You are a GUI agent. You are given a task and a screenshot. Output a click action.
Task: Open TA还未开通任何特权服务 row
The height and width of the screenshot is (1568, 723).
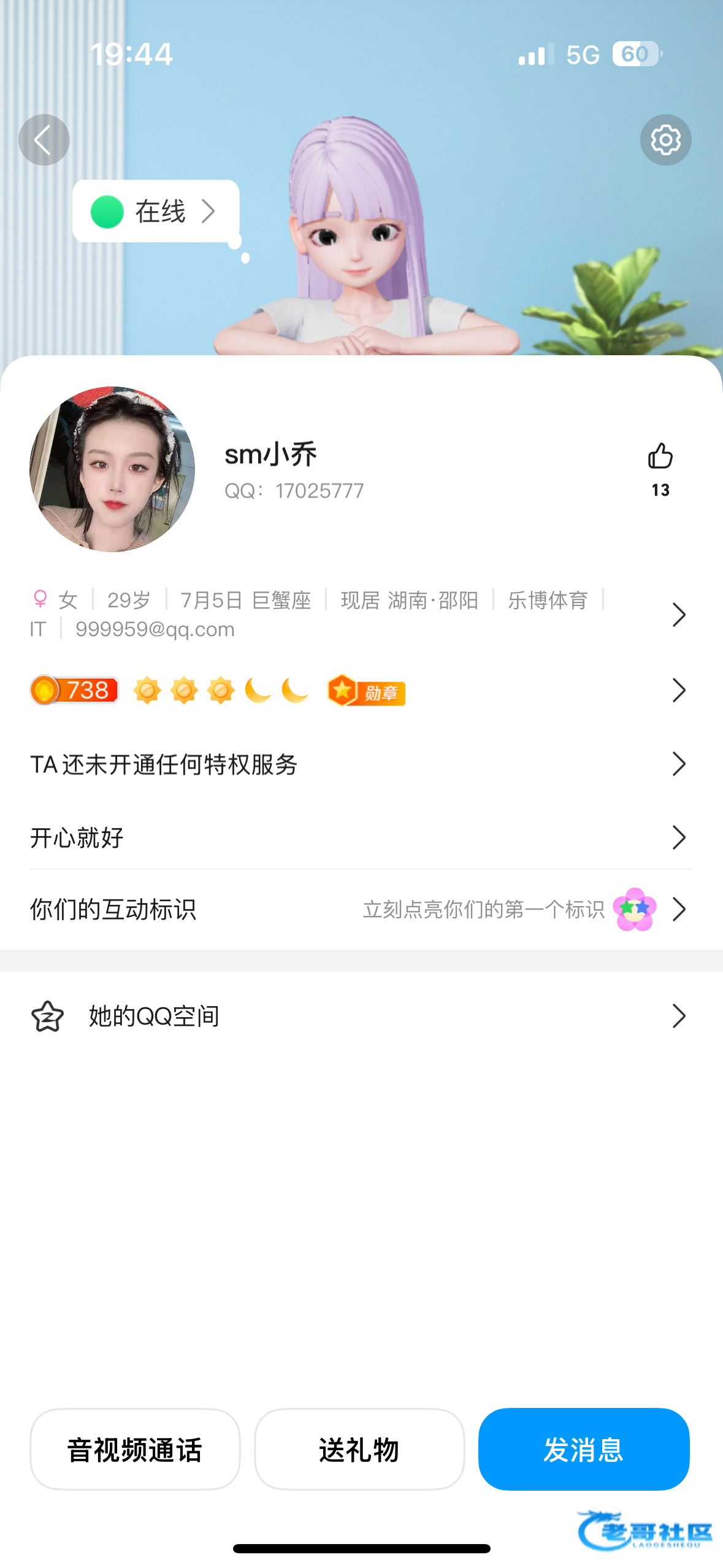coord(361,764)
